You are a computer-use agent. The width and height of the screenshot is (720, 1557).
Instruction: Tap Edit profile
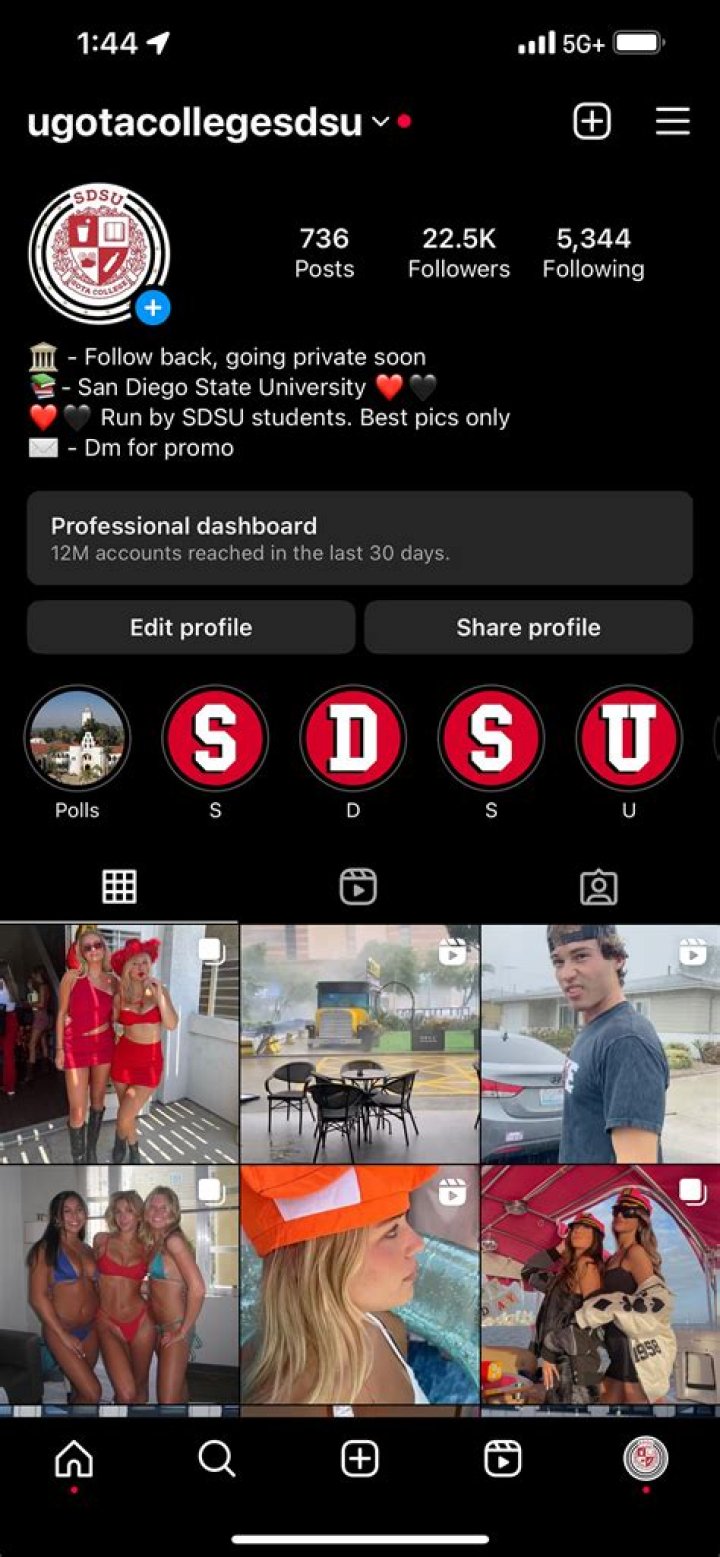pos(191,627)
